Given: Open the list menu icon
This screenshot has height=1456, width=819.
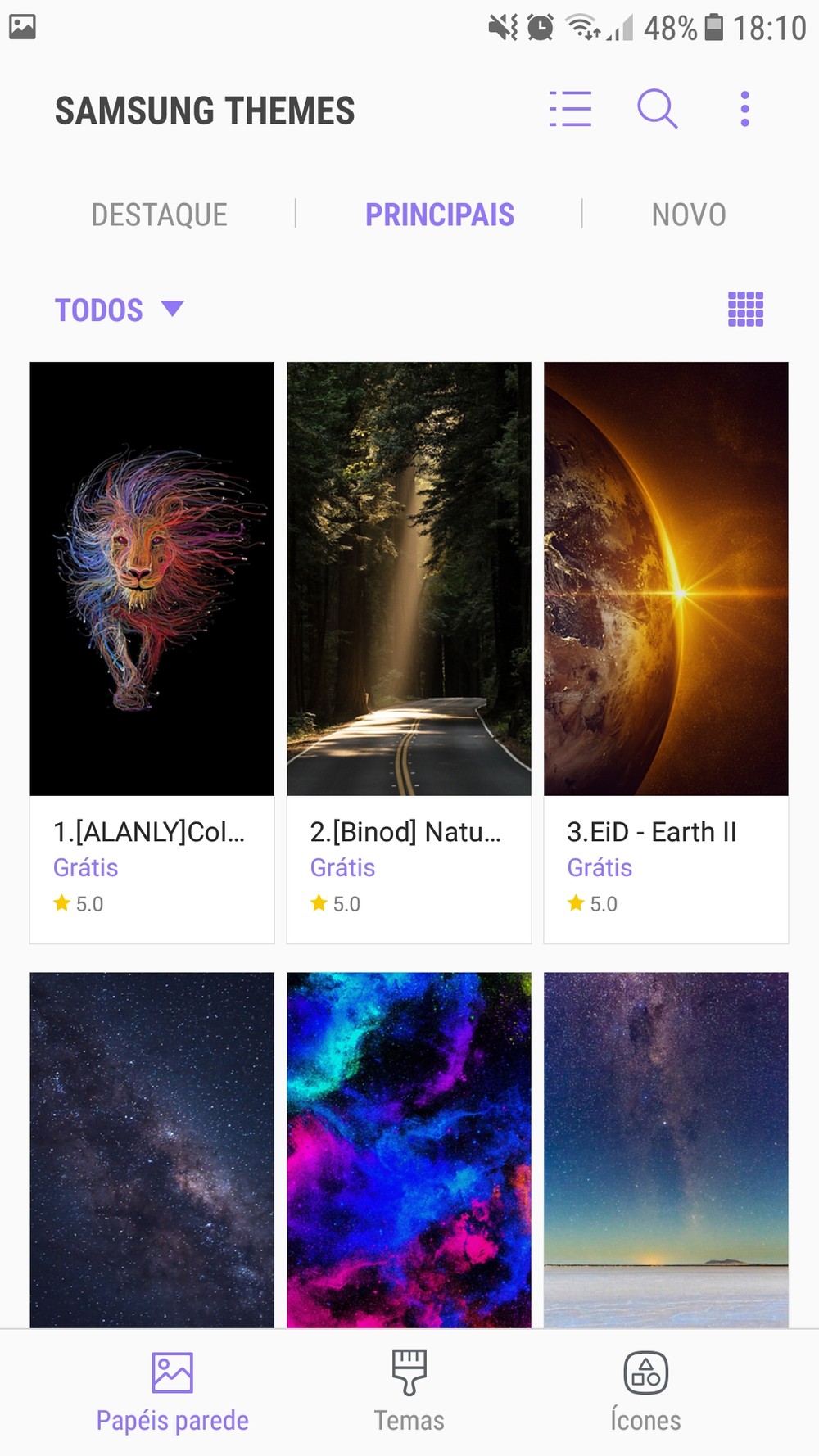Looking at the screenshot, I should [x=570, y=109].
